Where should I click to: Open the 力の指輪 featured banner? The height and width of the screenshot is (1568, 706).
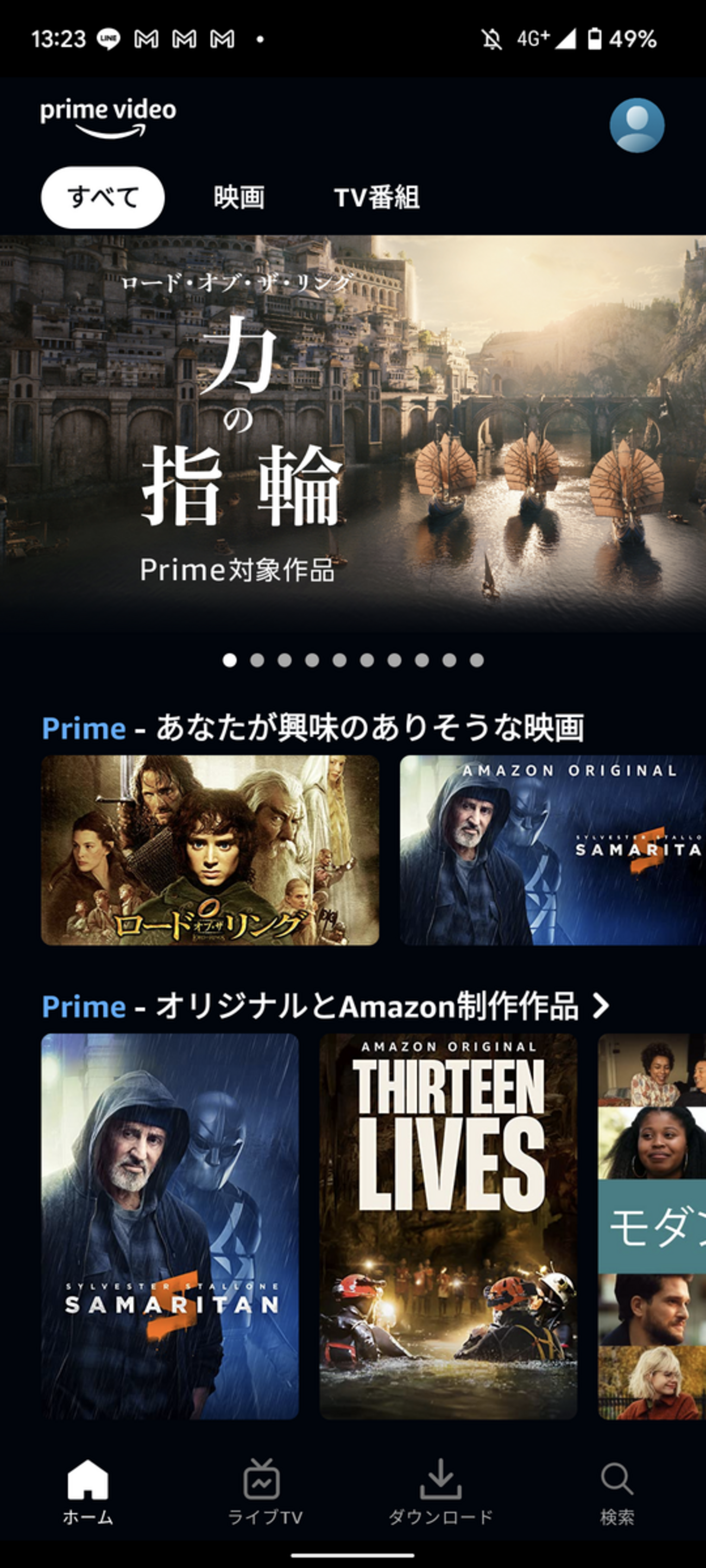pyautogui.click(x=352, y=432)
